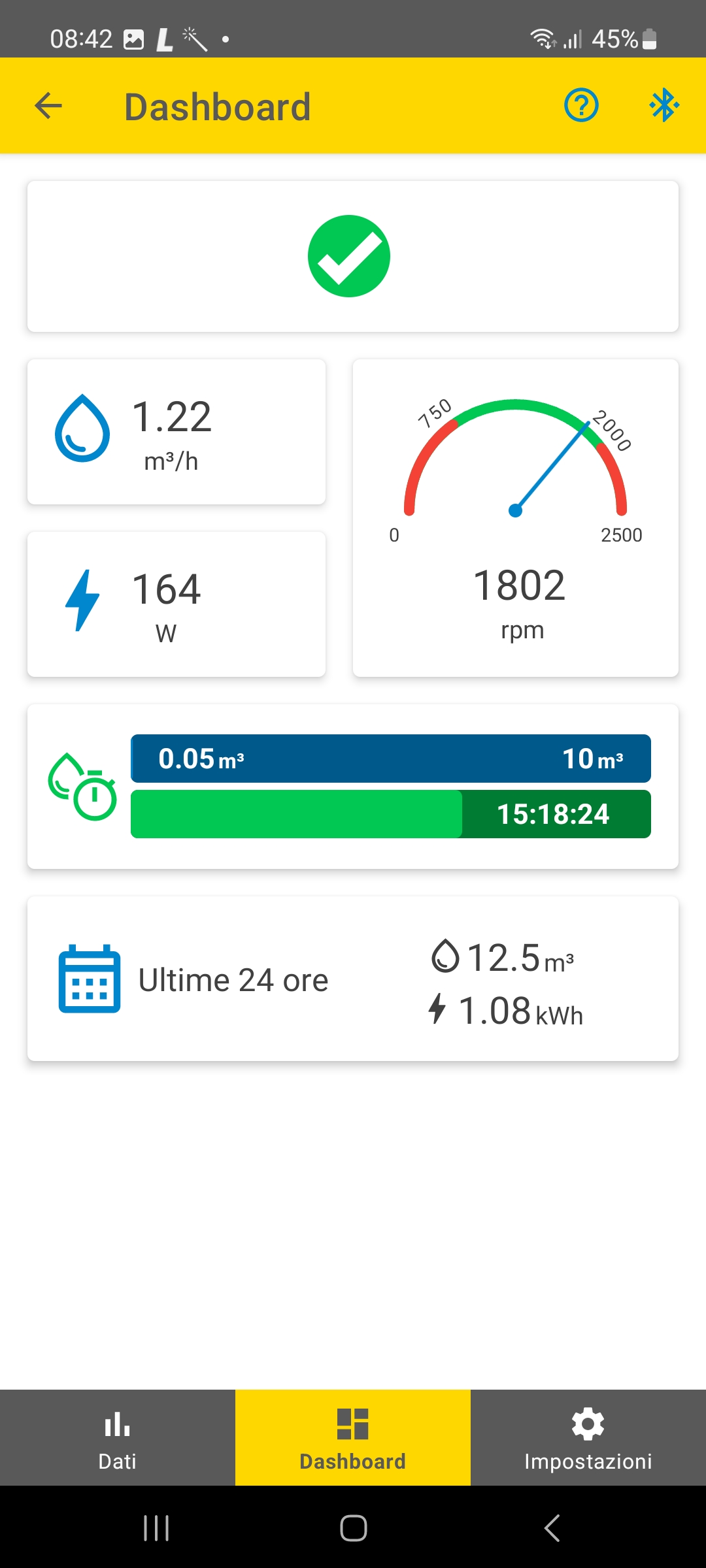Tap the Bluetooth connection icon
Viewport: 706px width, 1568px height.
point(664,105)
